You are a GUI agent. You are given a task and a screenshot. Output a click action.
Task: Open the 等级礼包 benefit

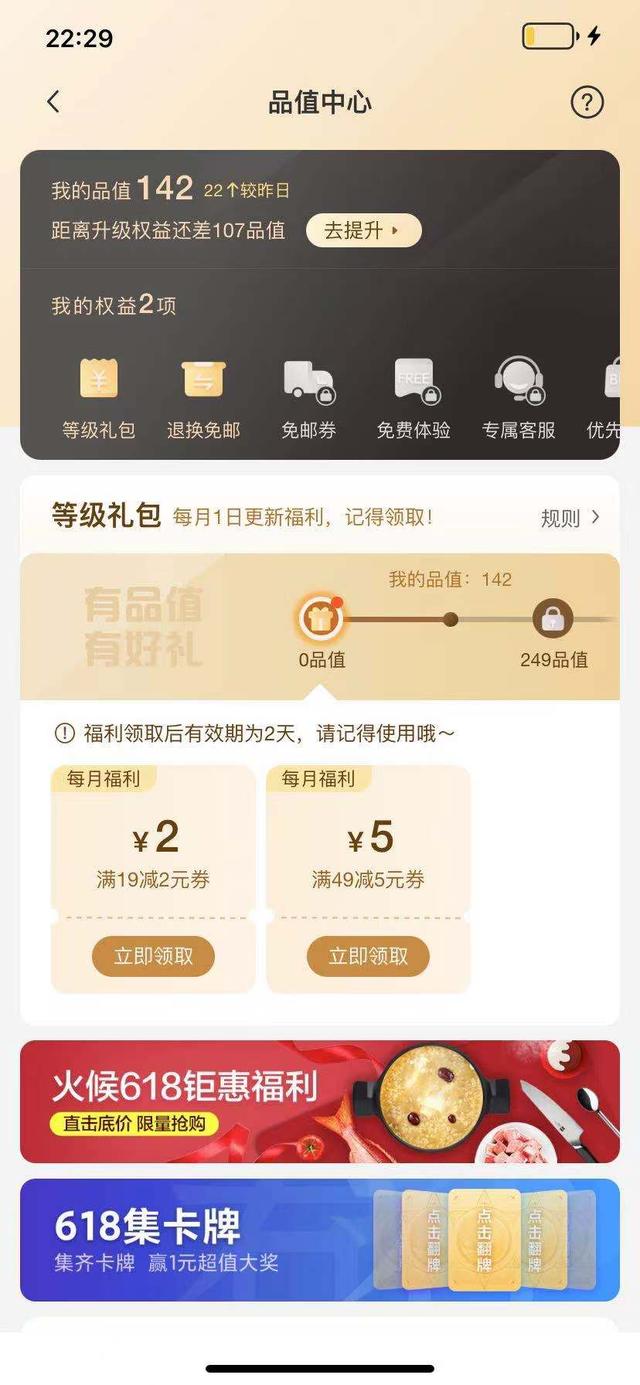[98, 398]
